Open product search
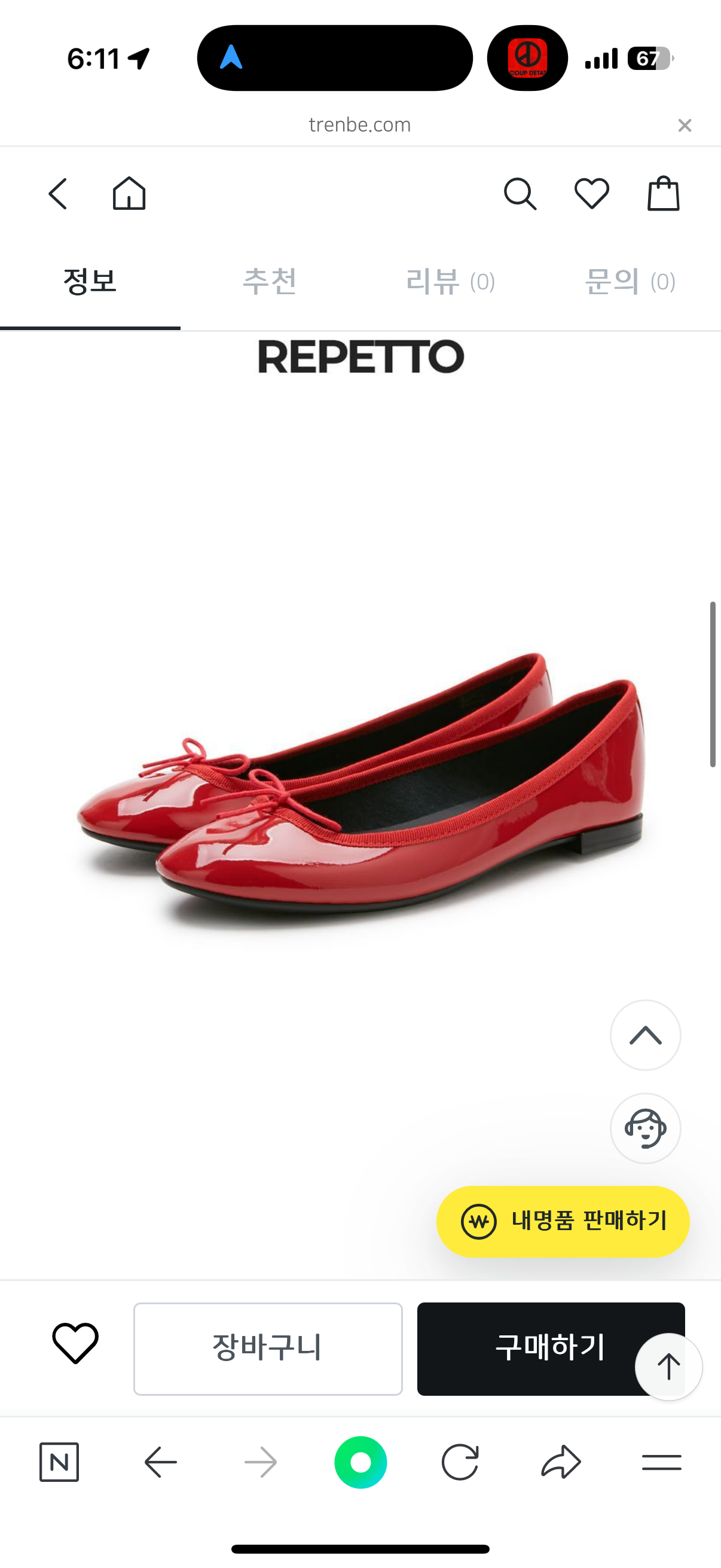 pyautogui.click(x=520, y=194)
